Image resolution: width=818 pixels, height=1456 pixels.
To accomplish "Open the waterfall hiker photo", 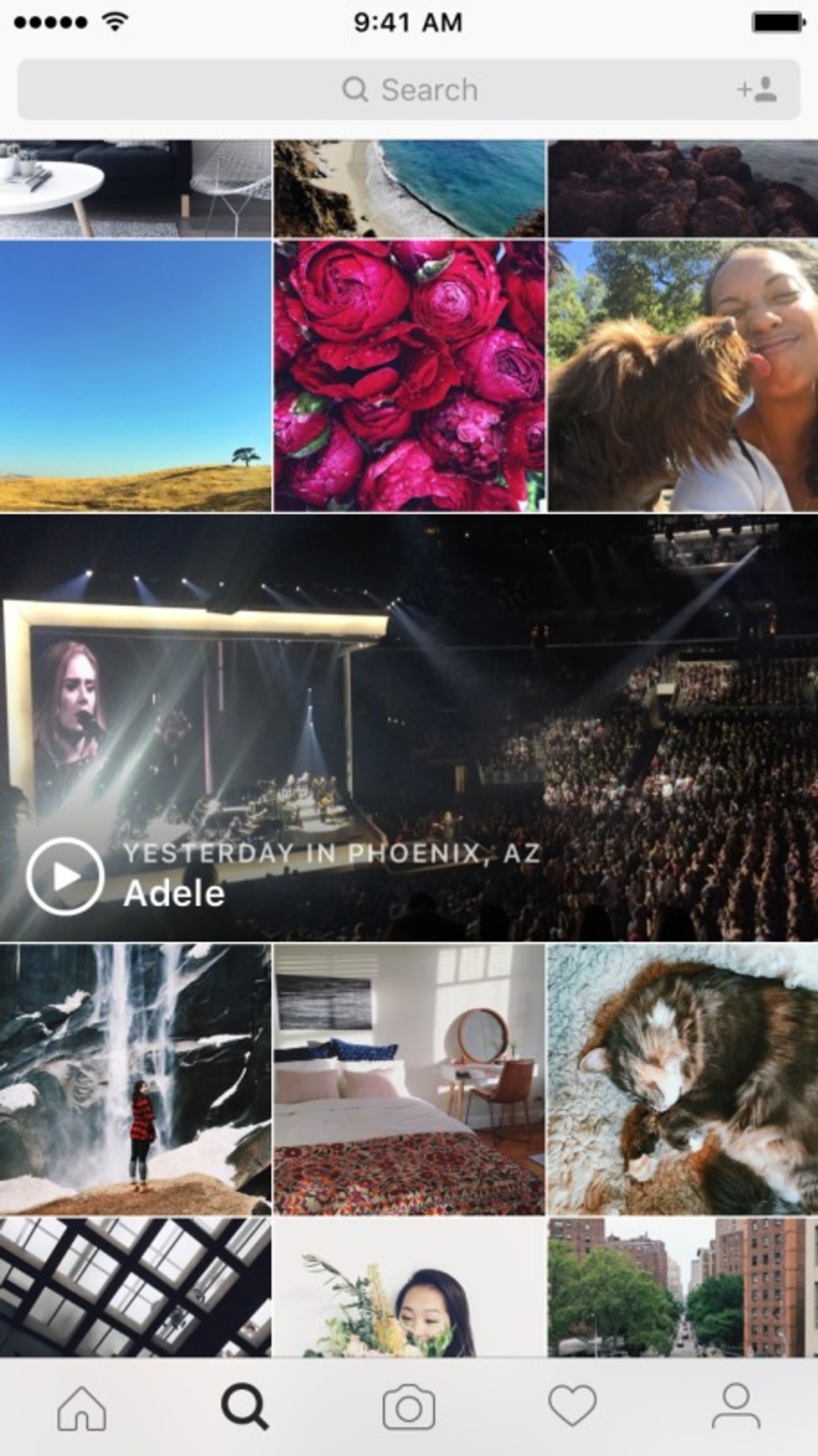I will pyautogui.click(x=135, y=1079).
